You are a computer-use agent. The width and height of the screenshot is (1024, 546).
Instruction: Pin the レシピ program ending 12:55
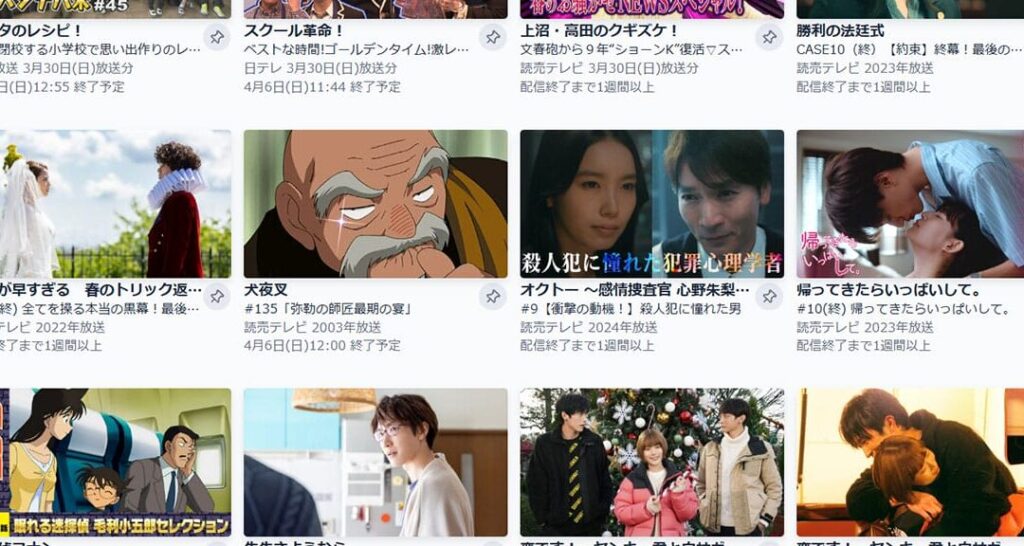[216, 38]
